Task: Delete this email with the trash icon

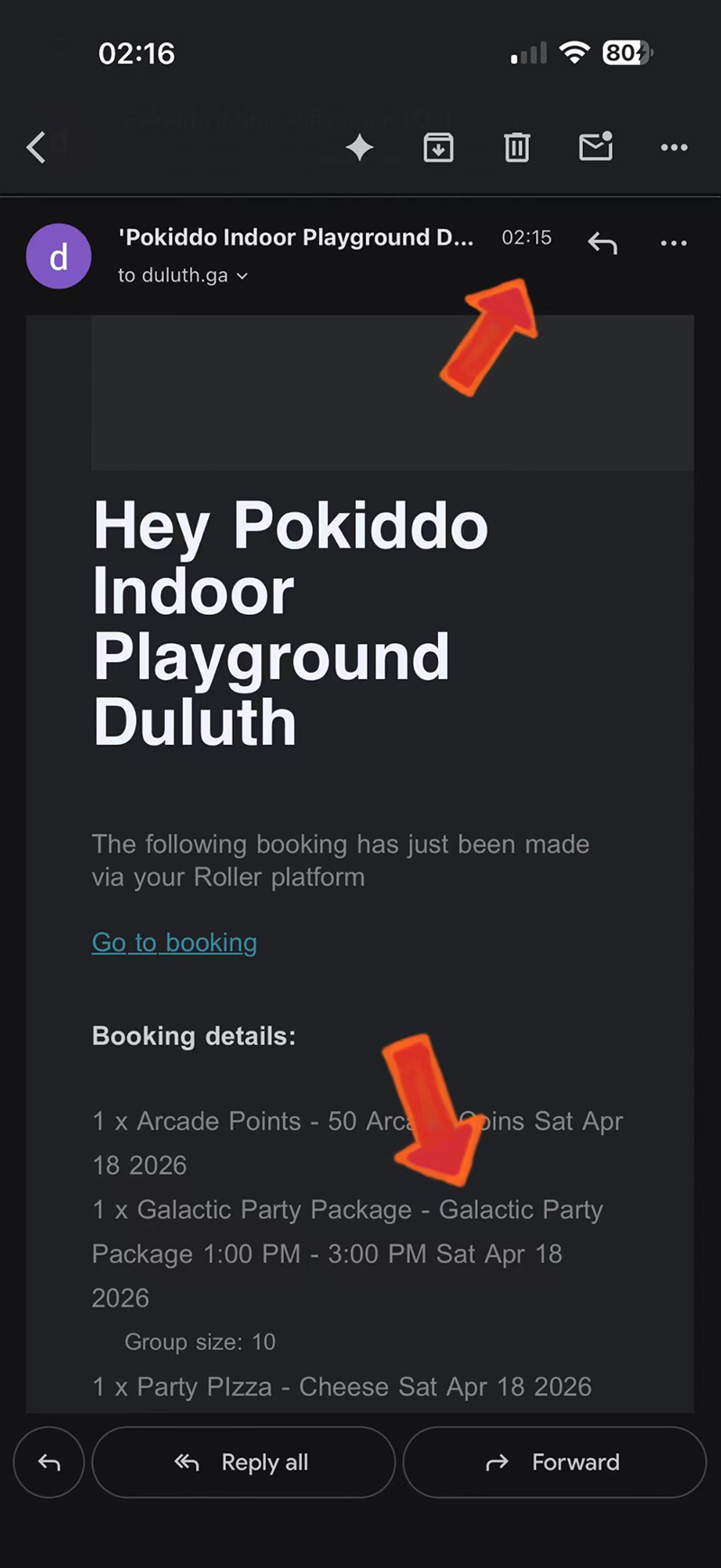Action: (x=516, y=147)
